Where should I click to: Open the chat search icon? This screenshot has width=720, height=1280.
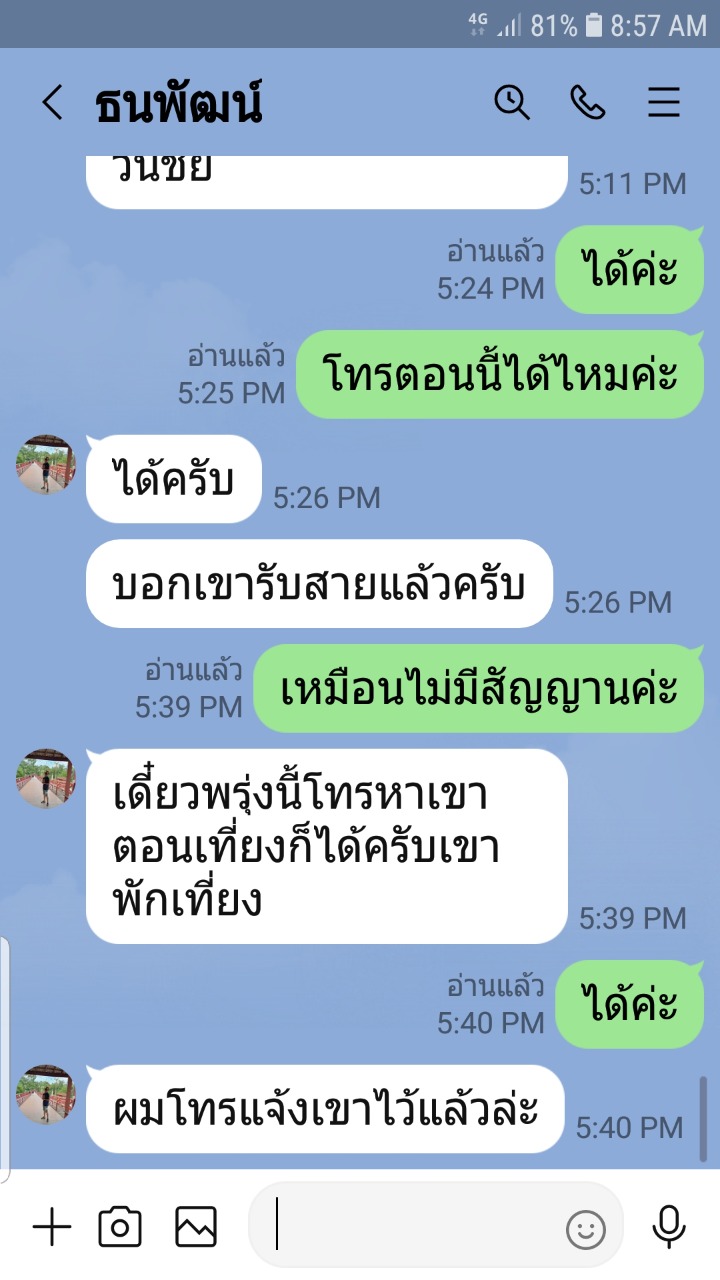(x=512, y=102)
